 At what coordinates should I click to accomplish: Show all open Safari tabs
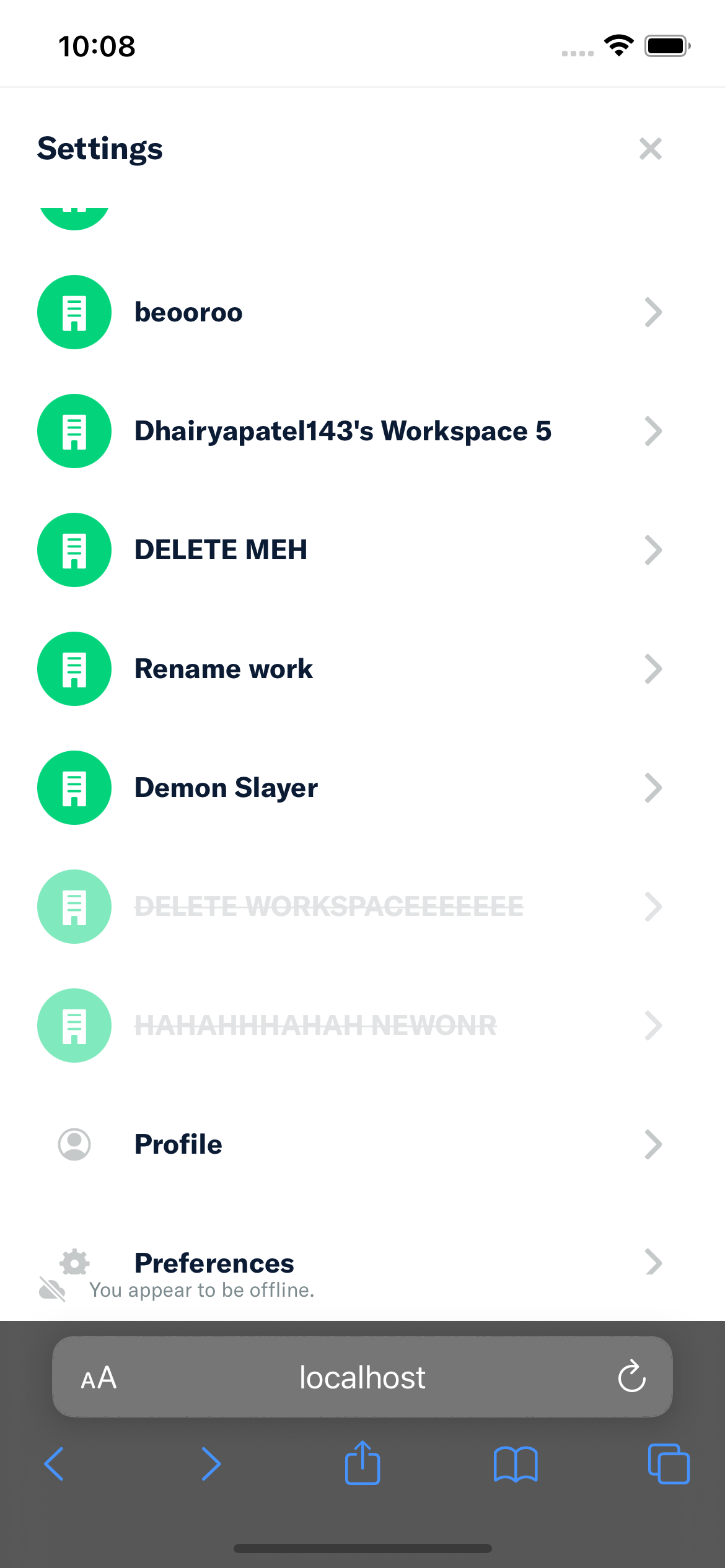pyautogui.click(x=668, y=1464)
